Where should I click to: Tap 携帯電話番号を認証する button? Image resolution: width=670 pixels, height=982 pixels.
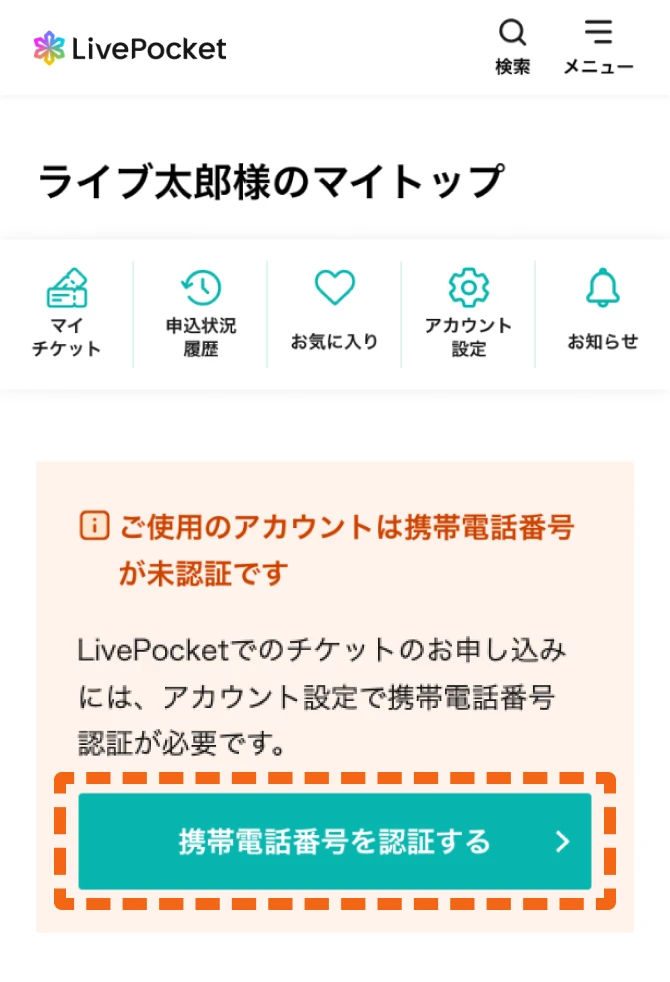point(335,841)
